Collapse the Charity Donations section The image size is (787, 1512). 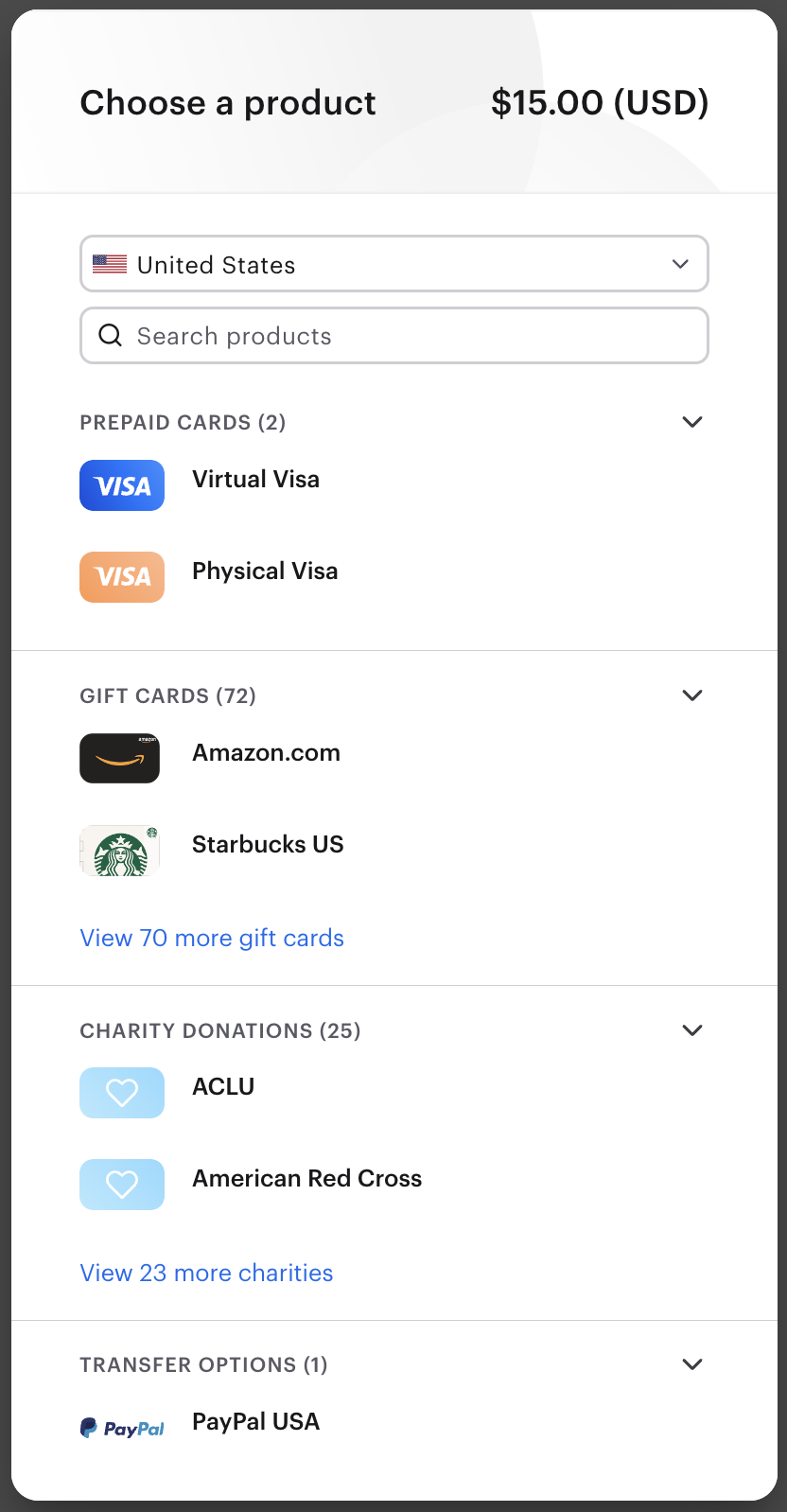click(691, 1030)
